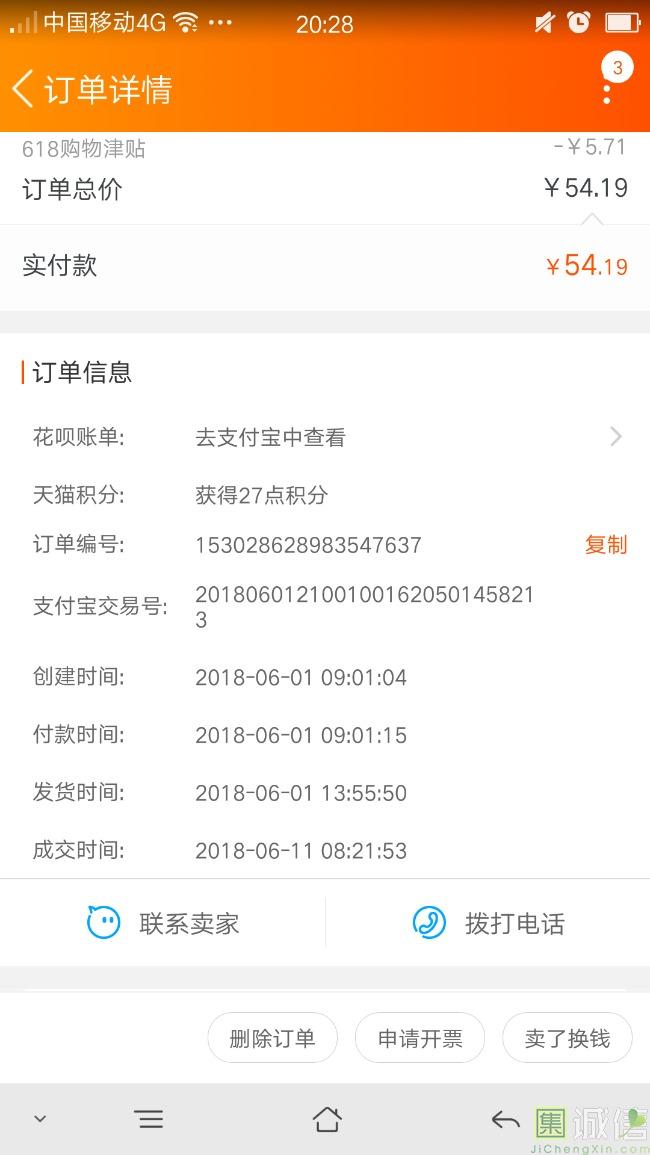The width and height of the screenshot is (650, 1155).
Task: Tap the system back arrow
Action: point(506,1120)
